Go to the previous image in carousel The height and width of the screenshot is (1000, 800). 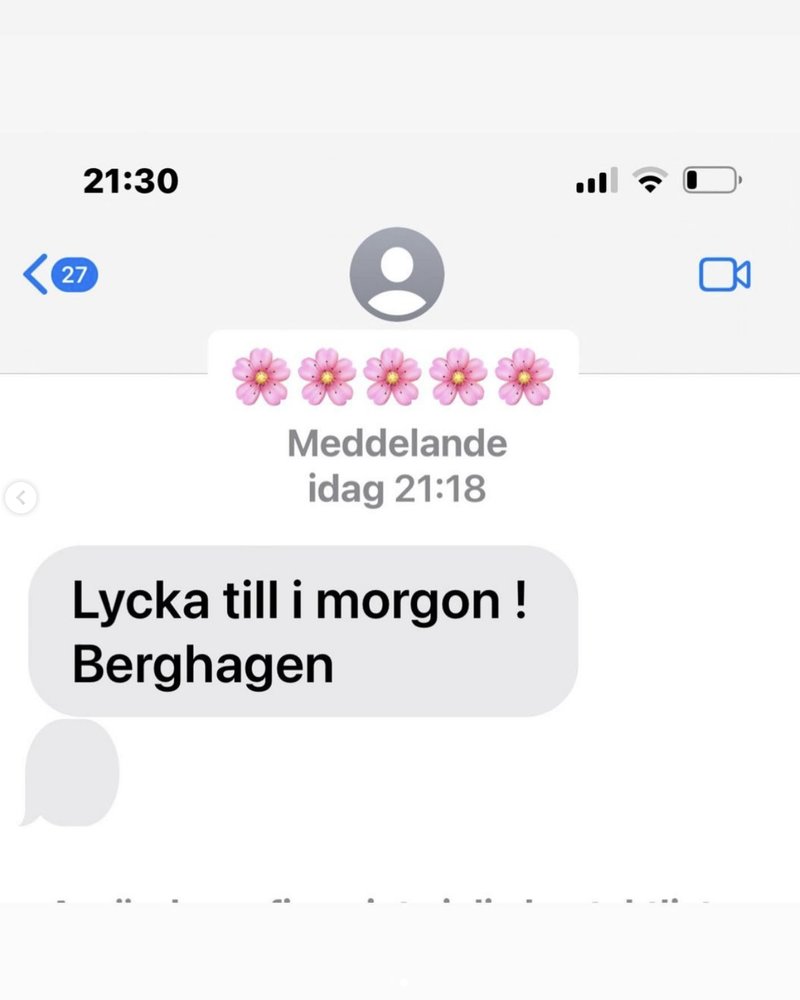[x=21, y=497]
